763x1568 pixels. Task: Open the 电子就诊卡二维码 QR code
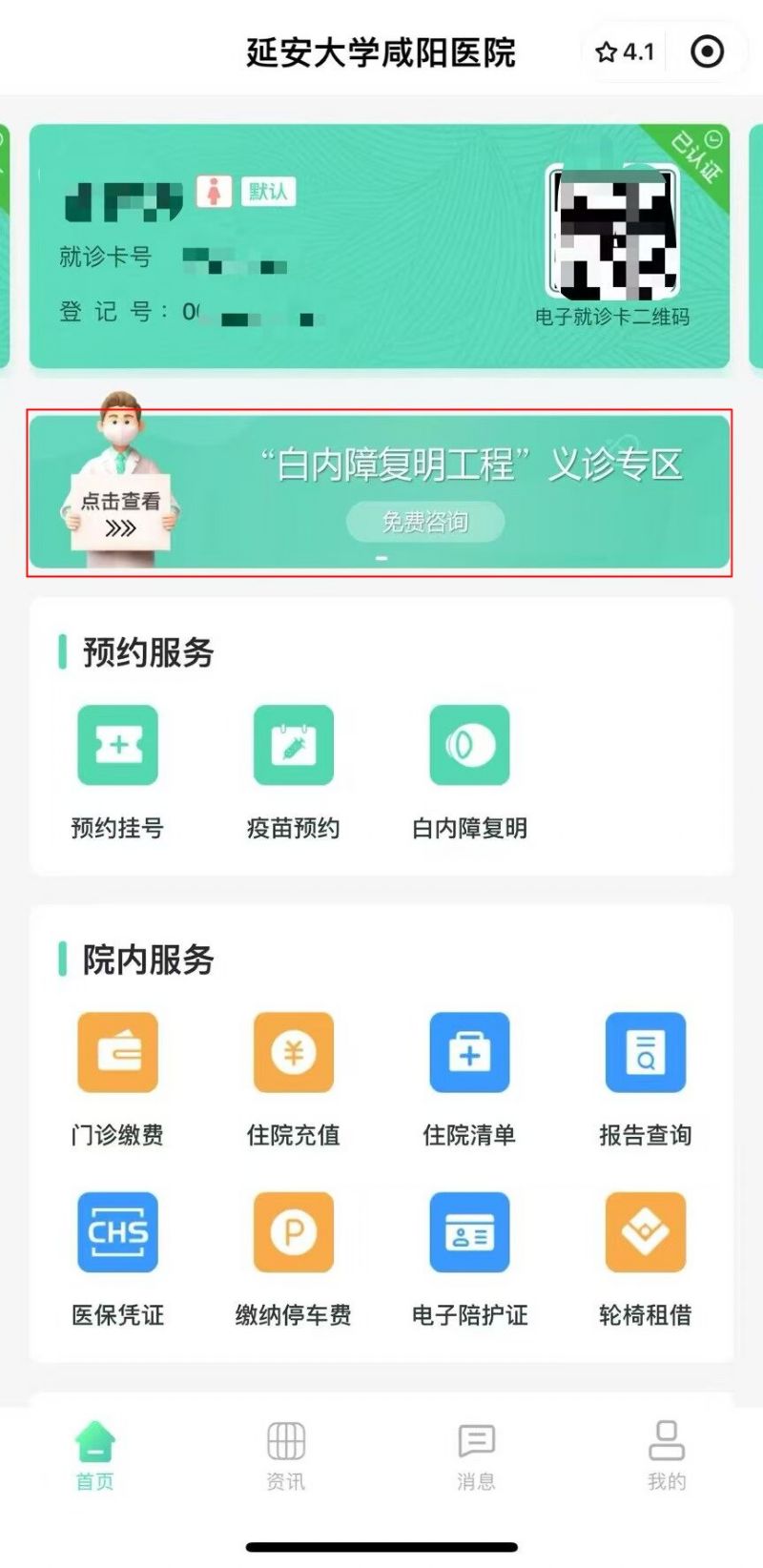click(612, 232)
